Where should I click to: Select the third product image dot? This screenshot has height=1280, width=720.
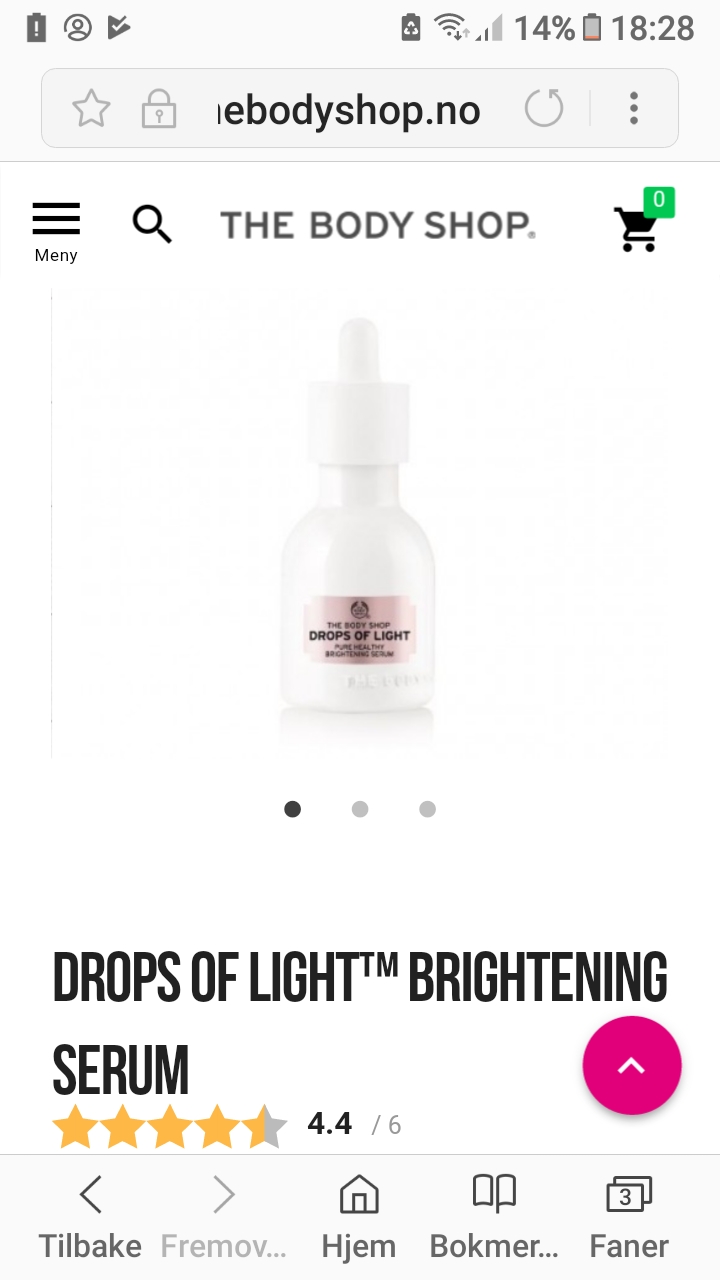point(427,809)
